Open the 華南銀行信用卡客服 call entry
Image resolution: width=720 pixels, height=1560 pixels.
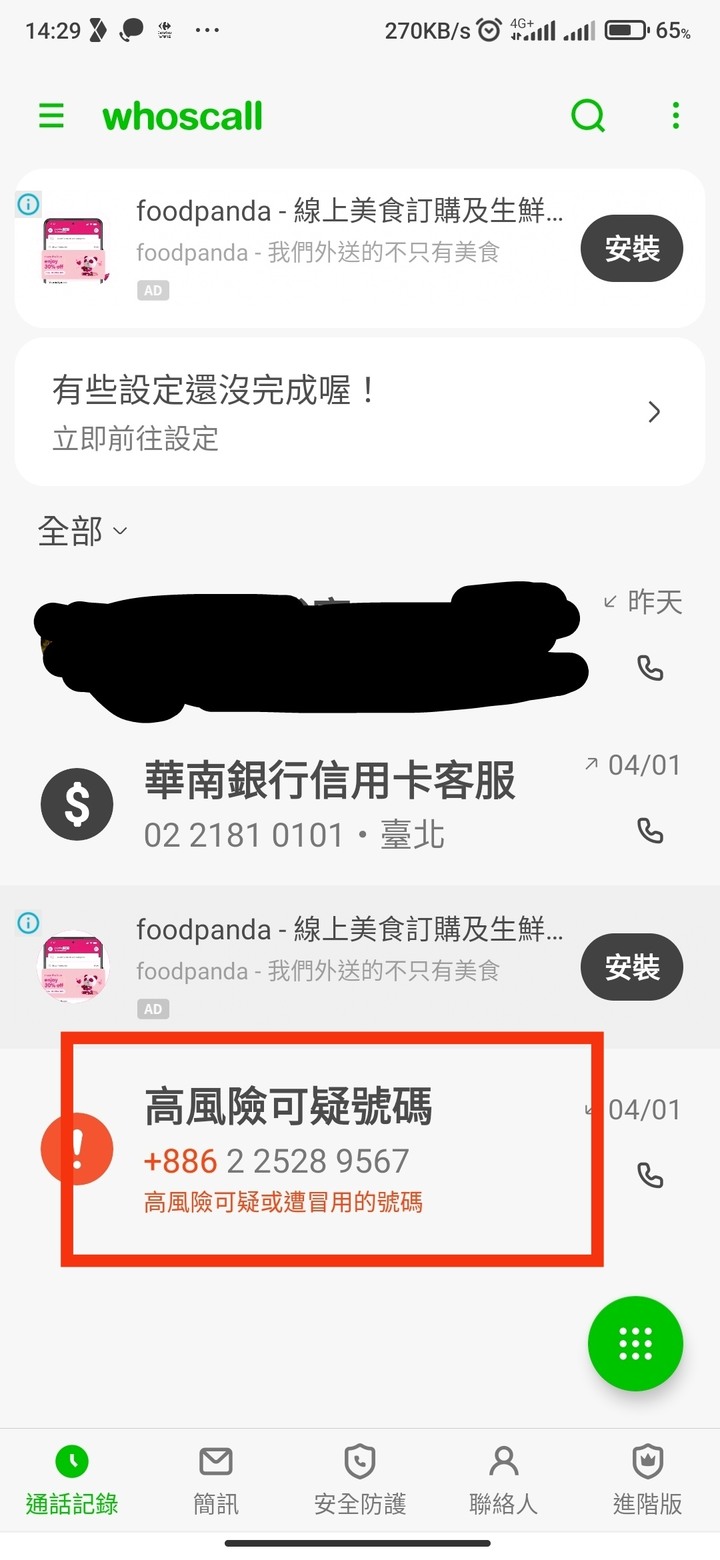pos(330,804)
